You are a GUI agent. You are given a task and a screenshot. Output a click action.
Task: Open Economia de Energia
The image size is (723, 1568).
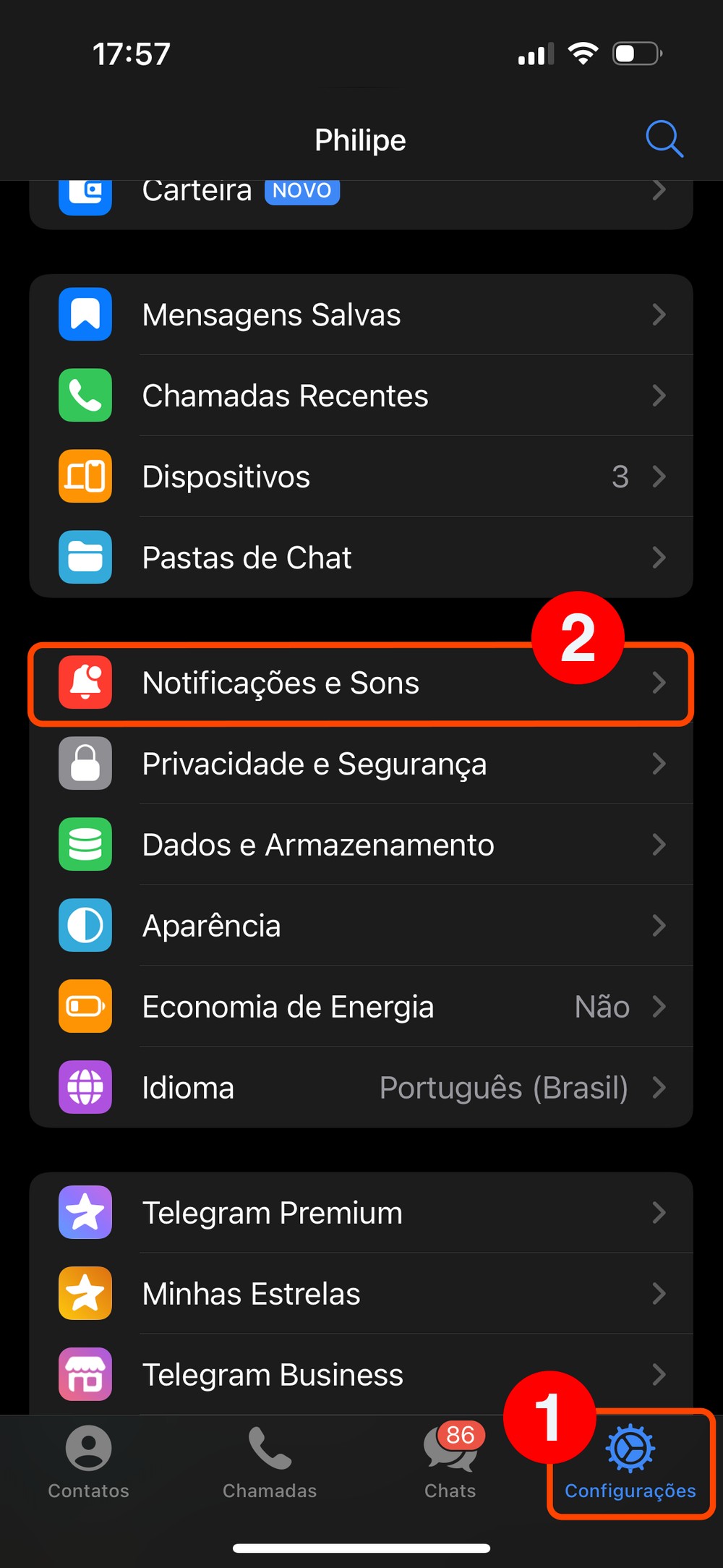tap(360, 1007)
